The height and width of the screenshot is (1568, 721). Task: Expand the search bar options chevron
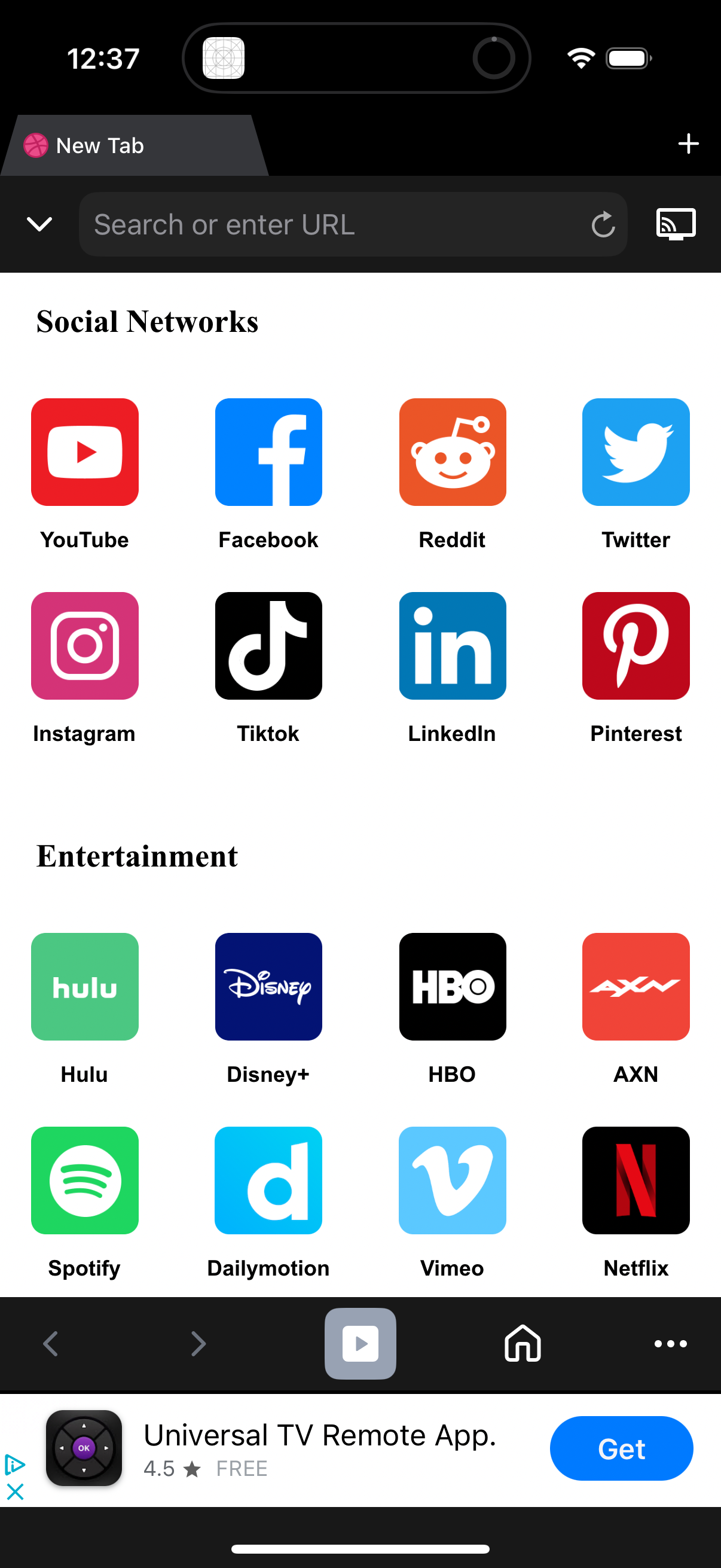[39, 224]
